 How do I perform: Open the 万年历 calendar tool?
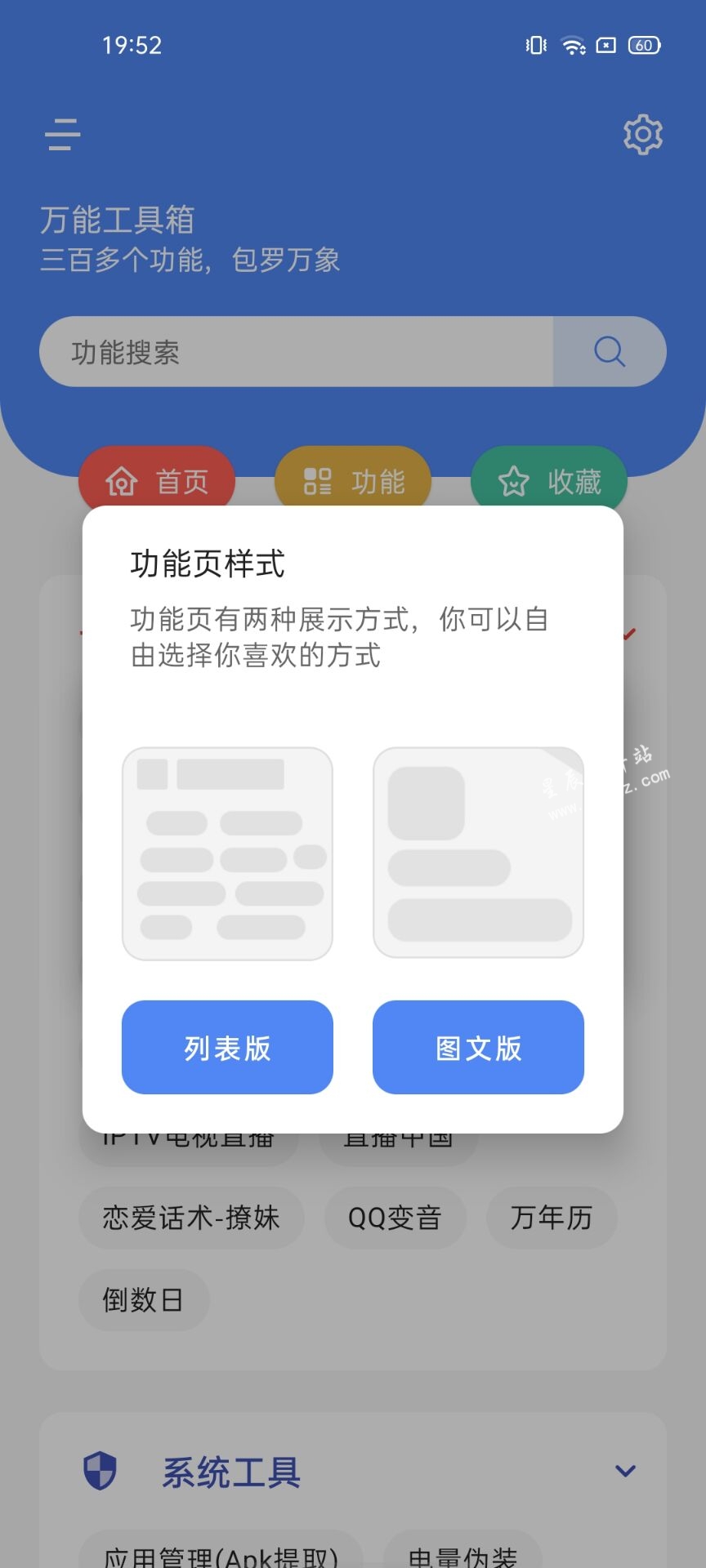coord(552,1218)
